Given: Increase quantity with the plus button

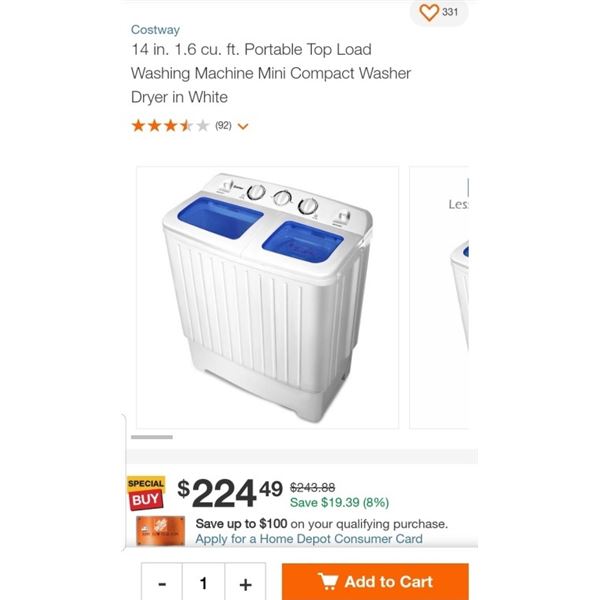Looking at the screenshot, I should point(245,583).
